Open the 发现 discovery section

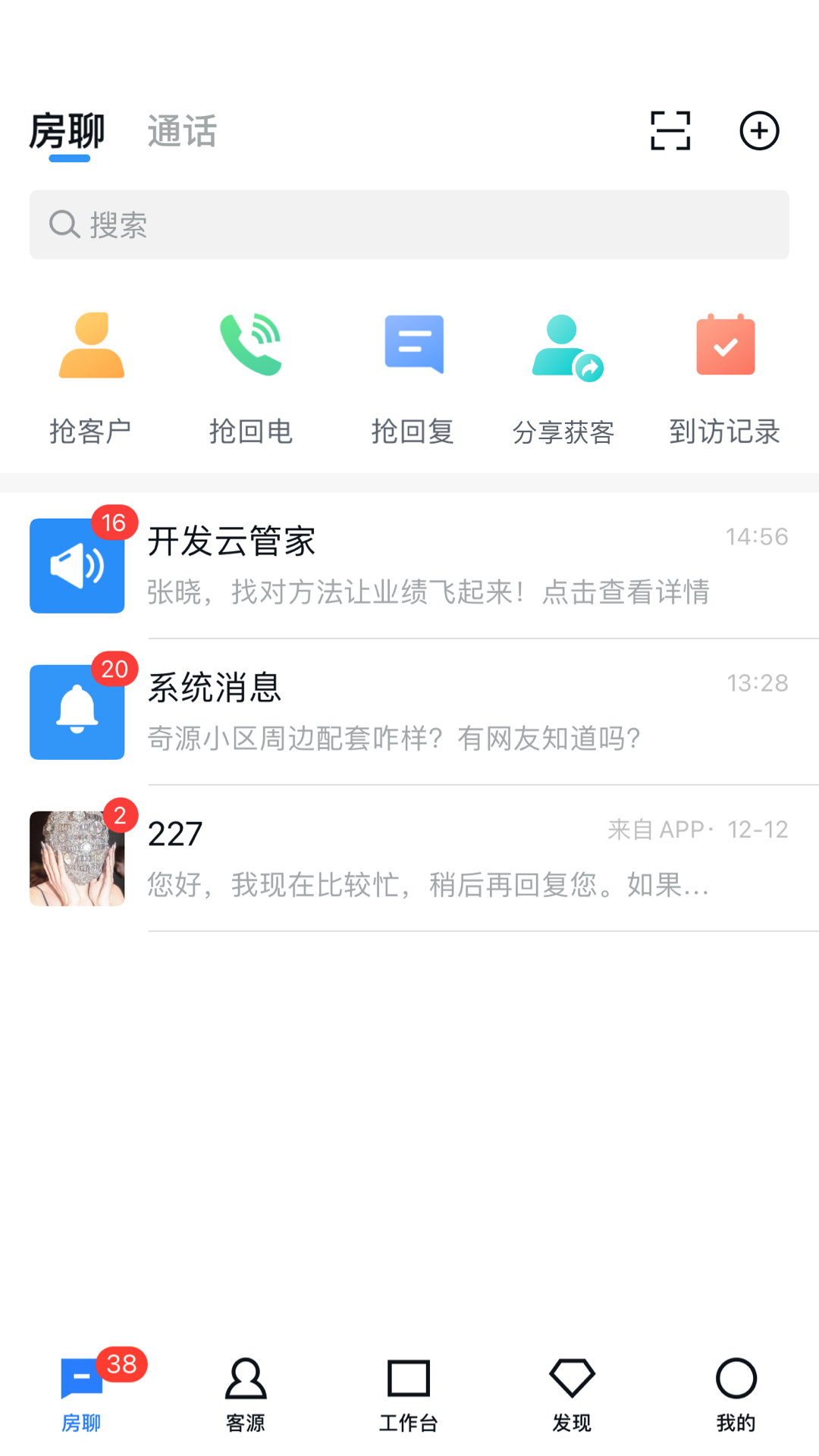[x=573, y=1395]
